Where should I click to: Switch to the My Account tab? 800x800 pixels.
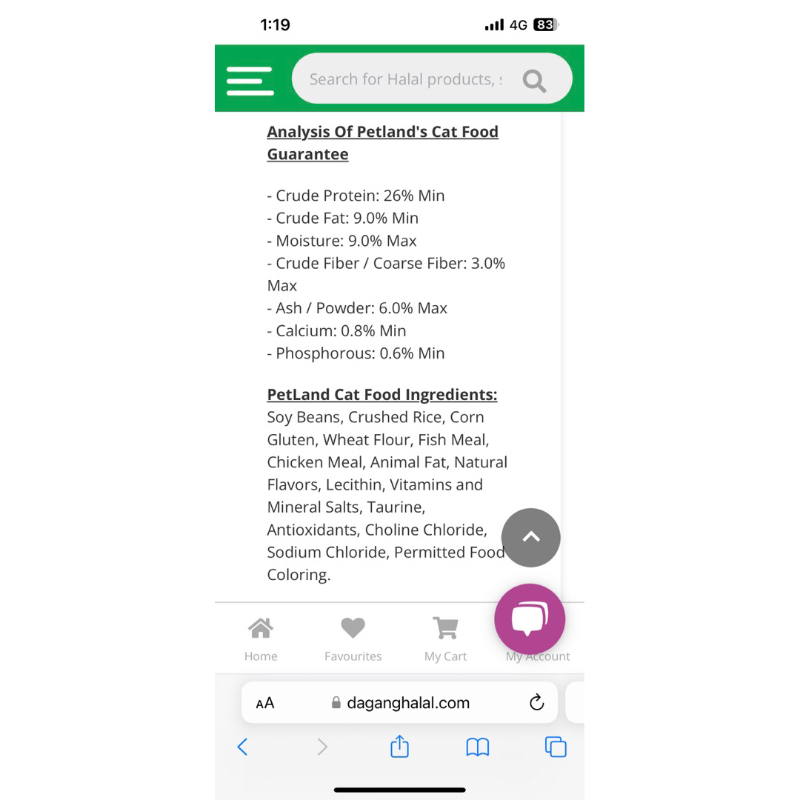tap(538, 656)
